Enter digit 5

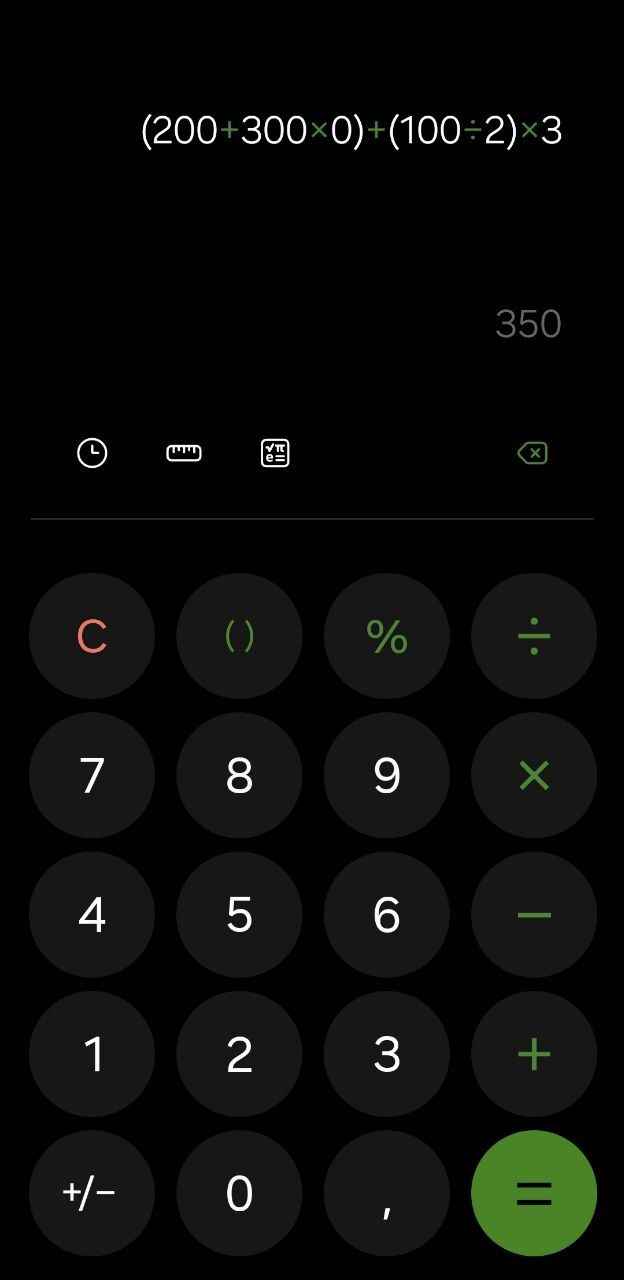[x=239, y=914]
